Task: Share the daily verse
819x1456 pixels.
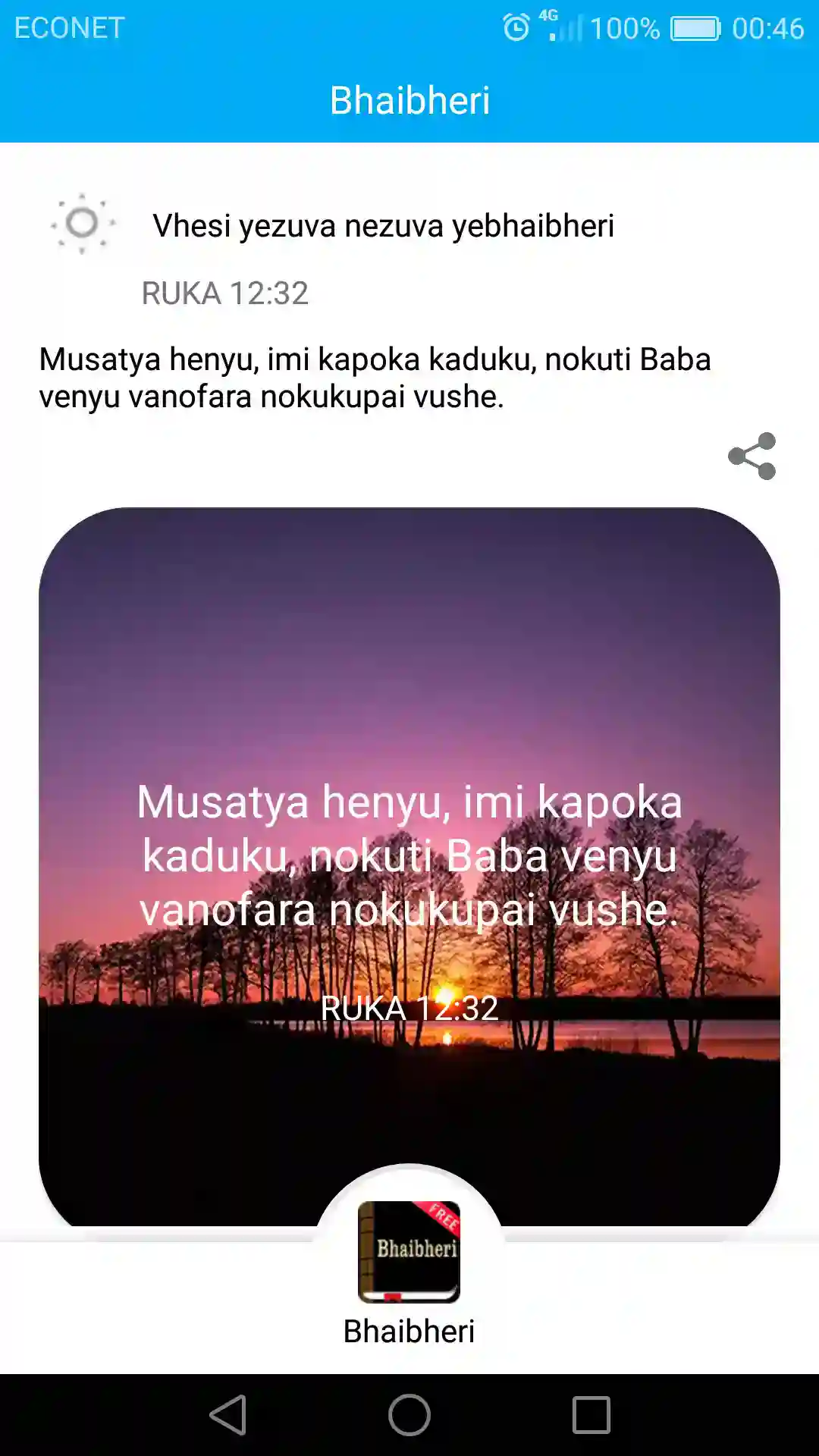Action: pyautogui.click(x=752, y=456)
